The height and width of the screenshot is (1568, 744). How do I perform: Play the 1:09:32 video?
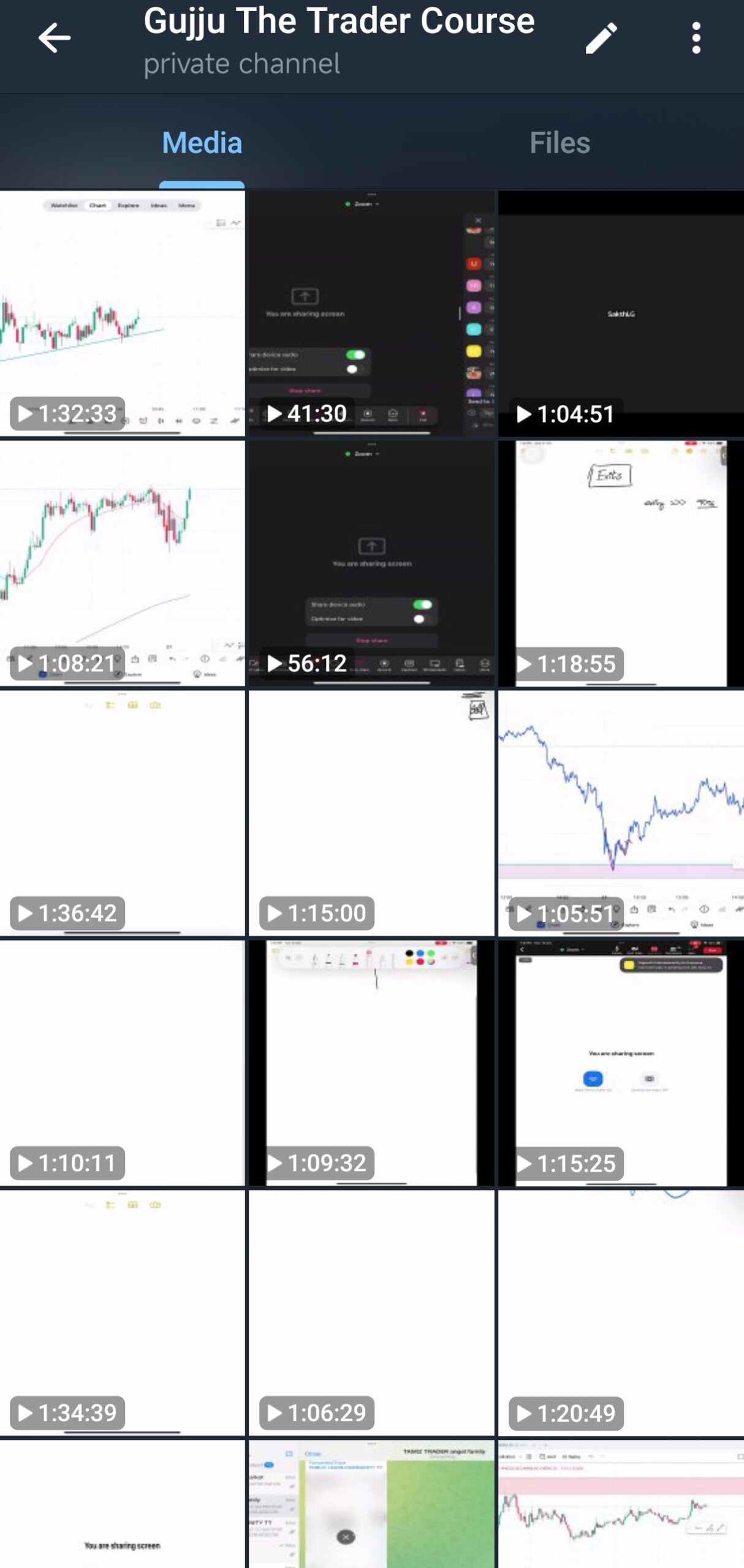(x=371, y=1063)
